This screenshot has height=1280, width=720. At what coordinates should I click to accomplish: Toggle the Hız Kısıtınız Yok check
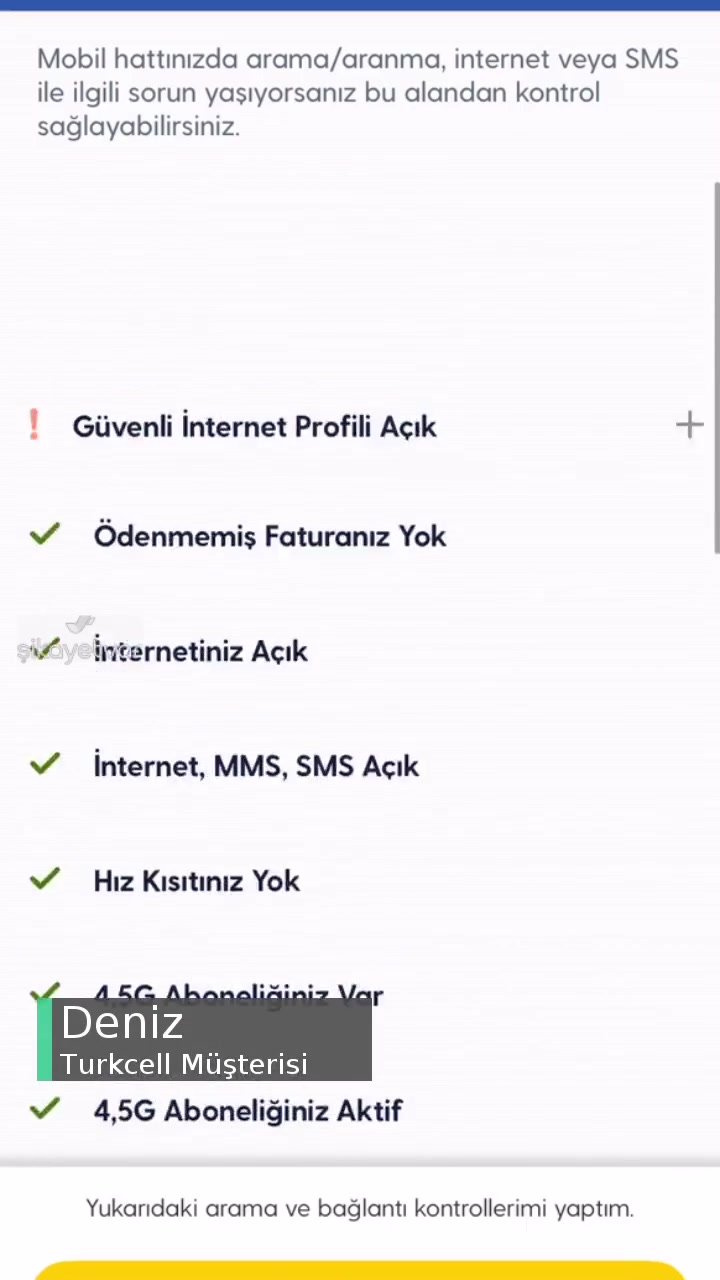click(x=196, y=880)
